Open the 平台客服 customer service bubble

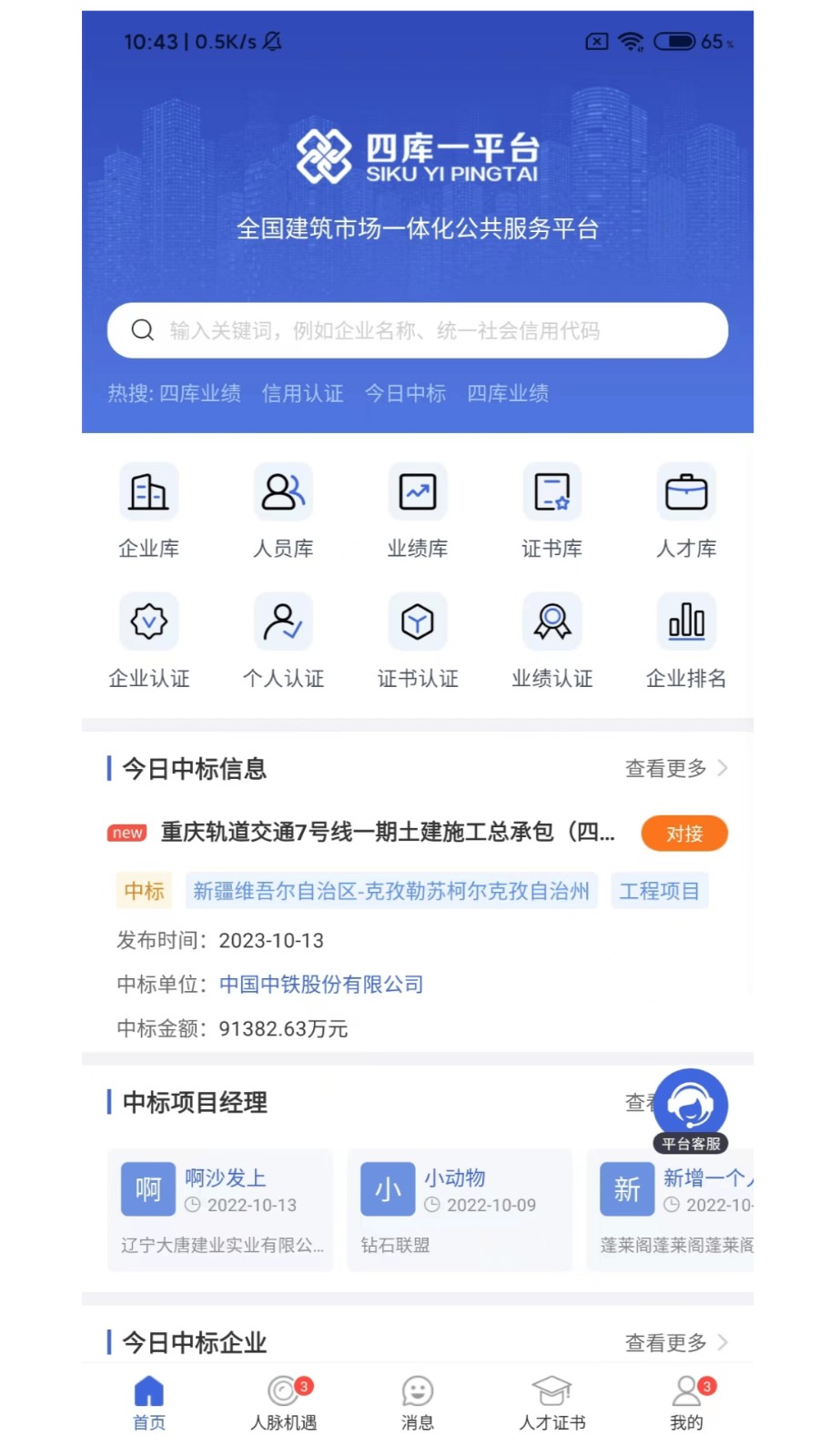[x=692, y=1103]
